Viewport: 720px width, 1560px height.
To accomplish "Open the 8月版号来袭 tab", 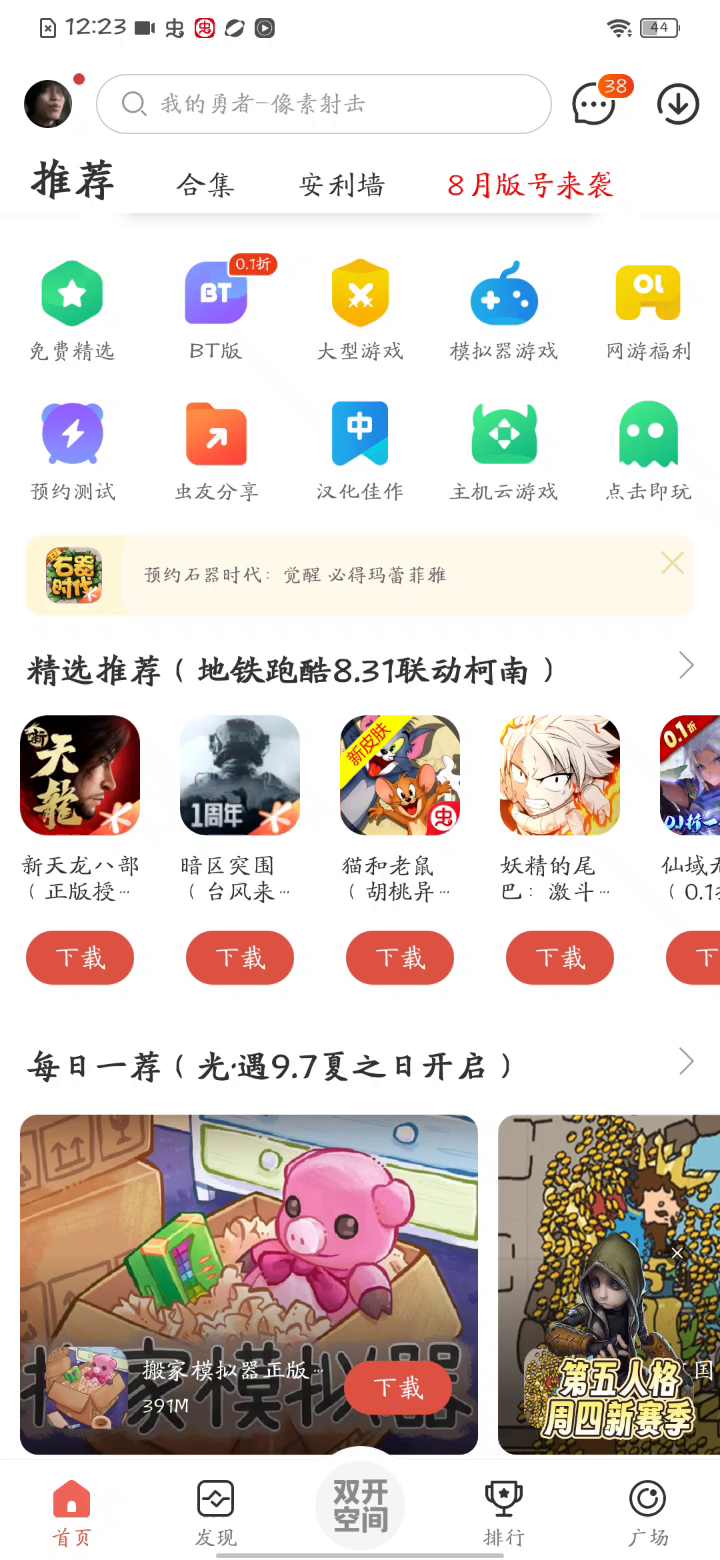I will [x=530, y=185].
